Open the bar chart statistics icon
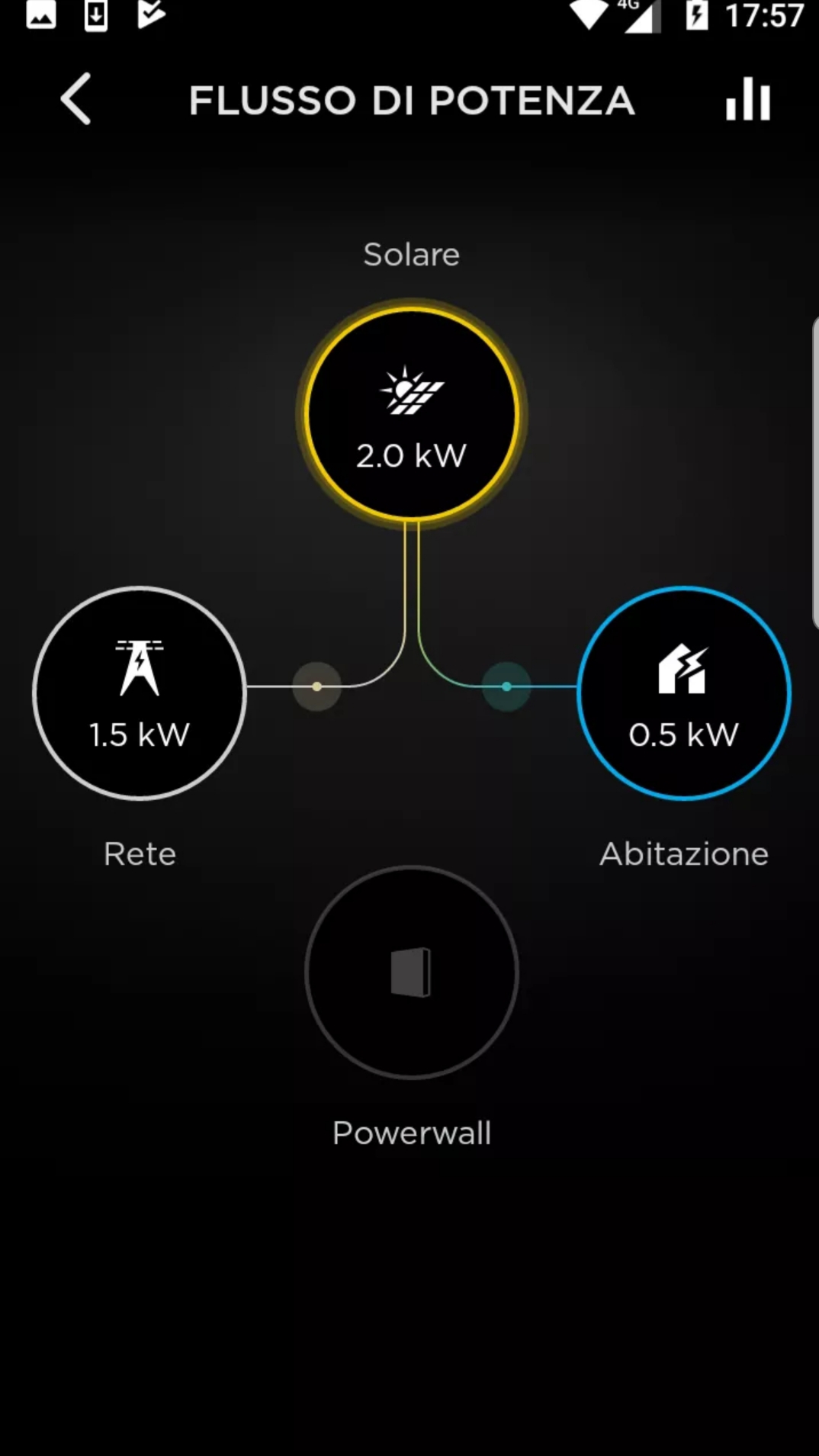Image resolution: width=819 pixels, height=1456 pixels. click(748, 99)
